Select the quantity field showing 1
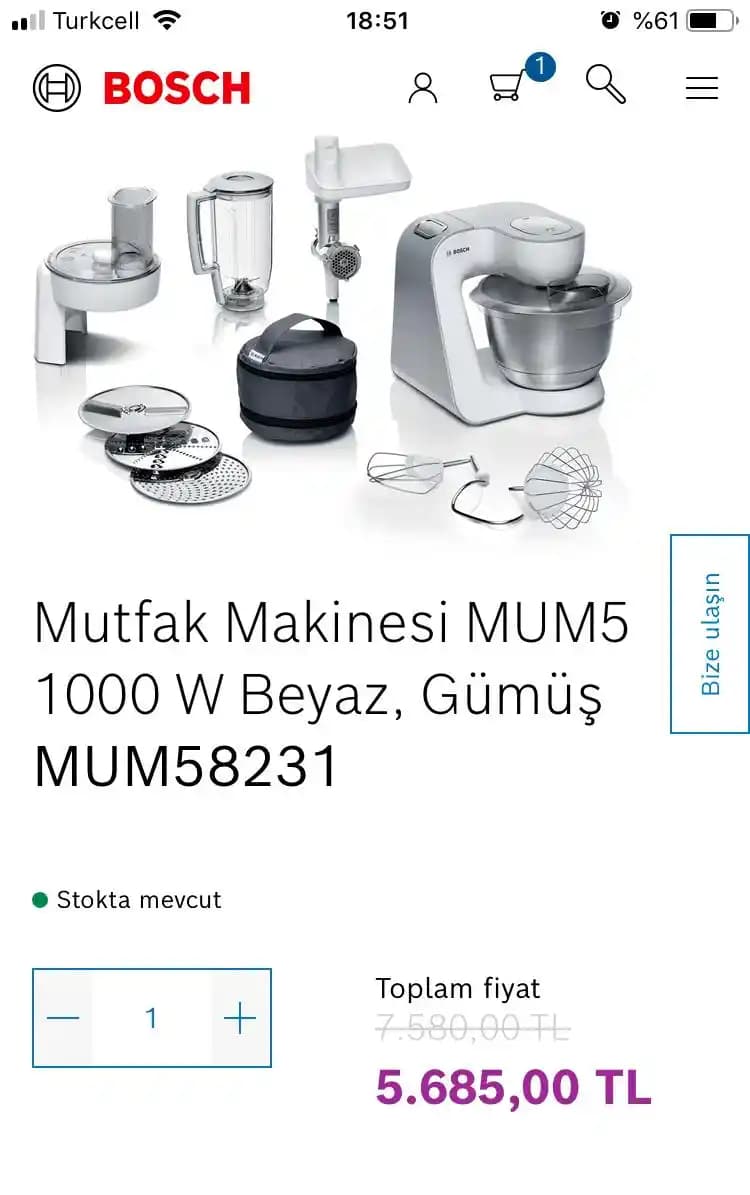750x1195 pixels. coord(151,1018)
